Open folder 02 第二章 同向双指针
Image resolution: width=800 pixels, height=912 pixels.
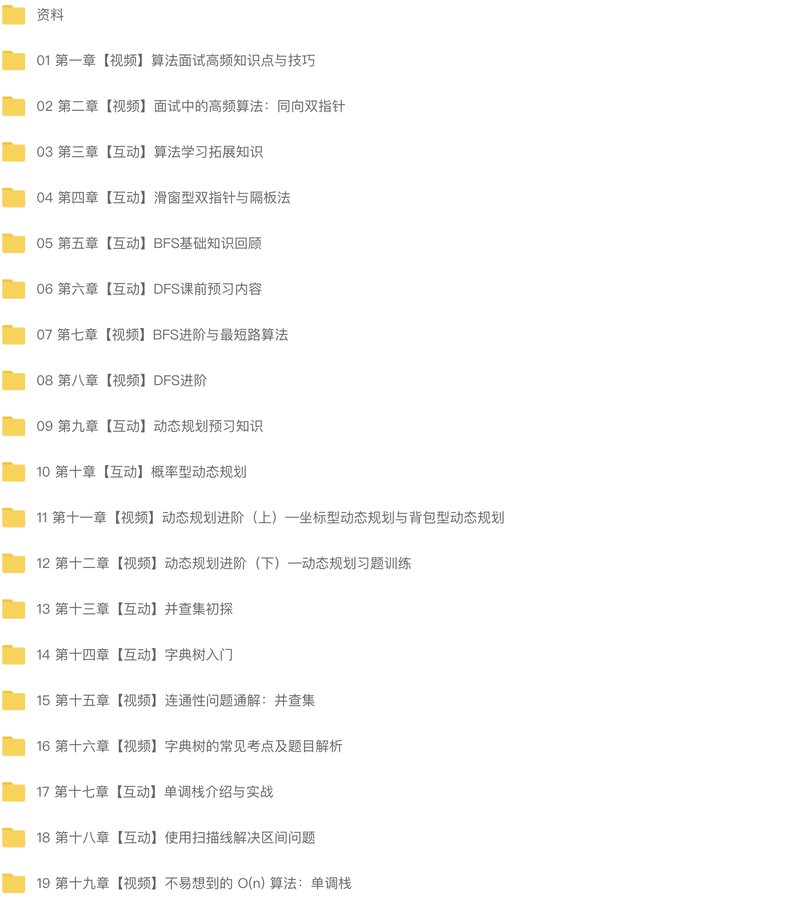coord(190,106)
